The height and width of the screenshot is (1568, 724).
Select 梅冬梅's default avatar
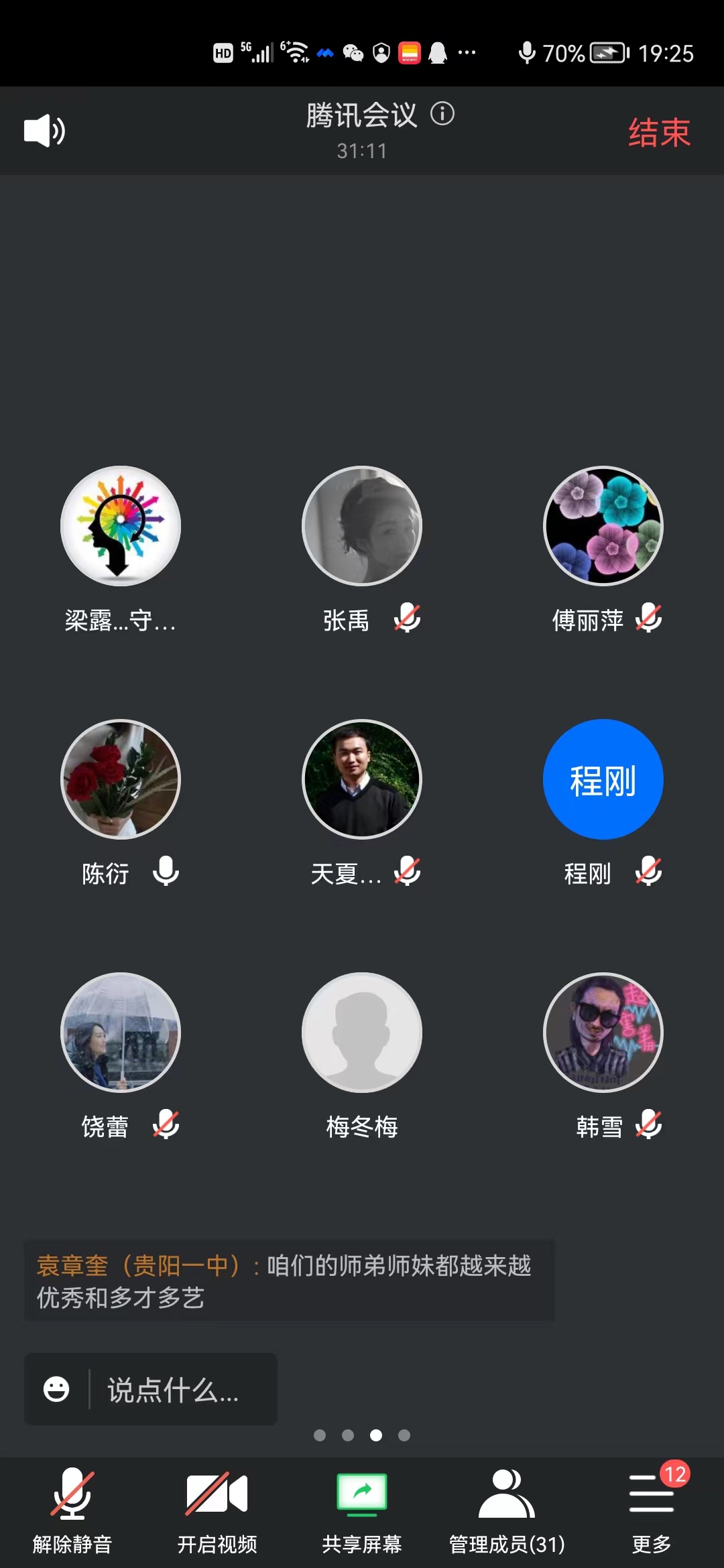tap(362, 1033)
